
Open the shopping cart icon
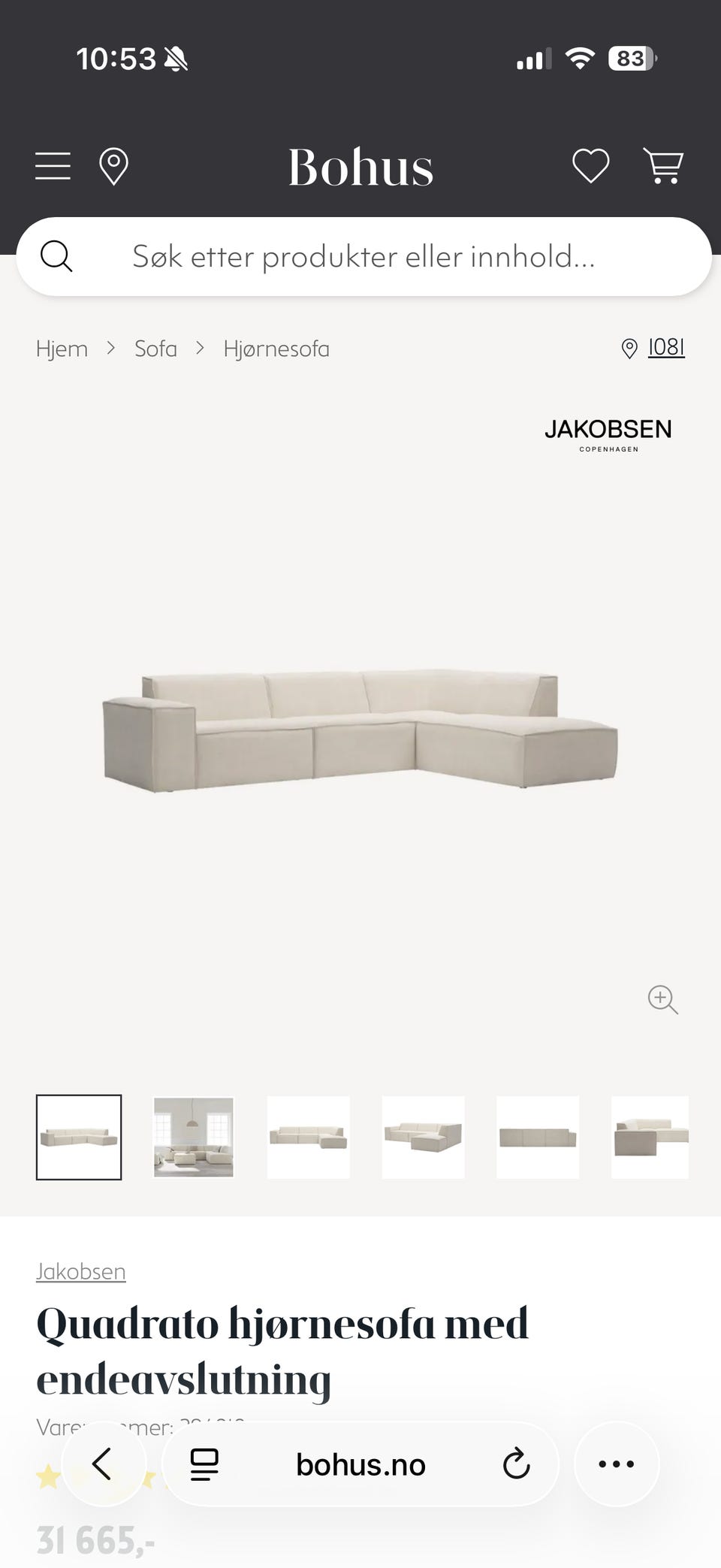coord(663,166)
